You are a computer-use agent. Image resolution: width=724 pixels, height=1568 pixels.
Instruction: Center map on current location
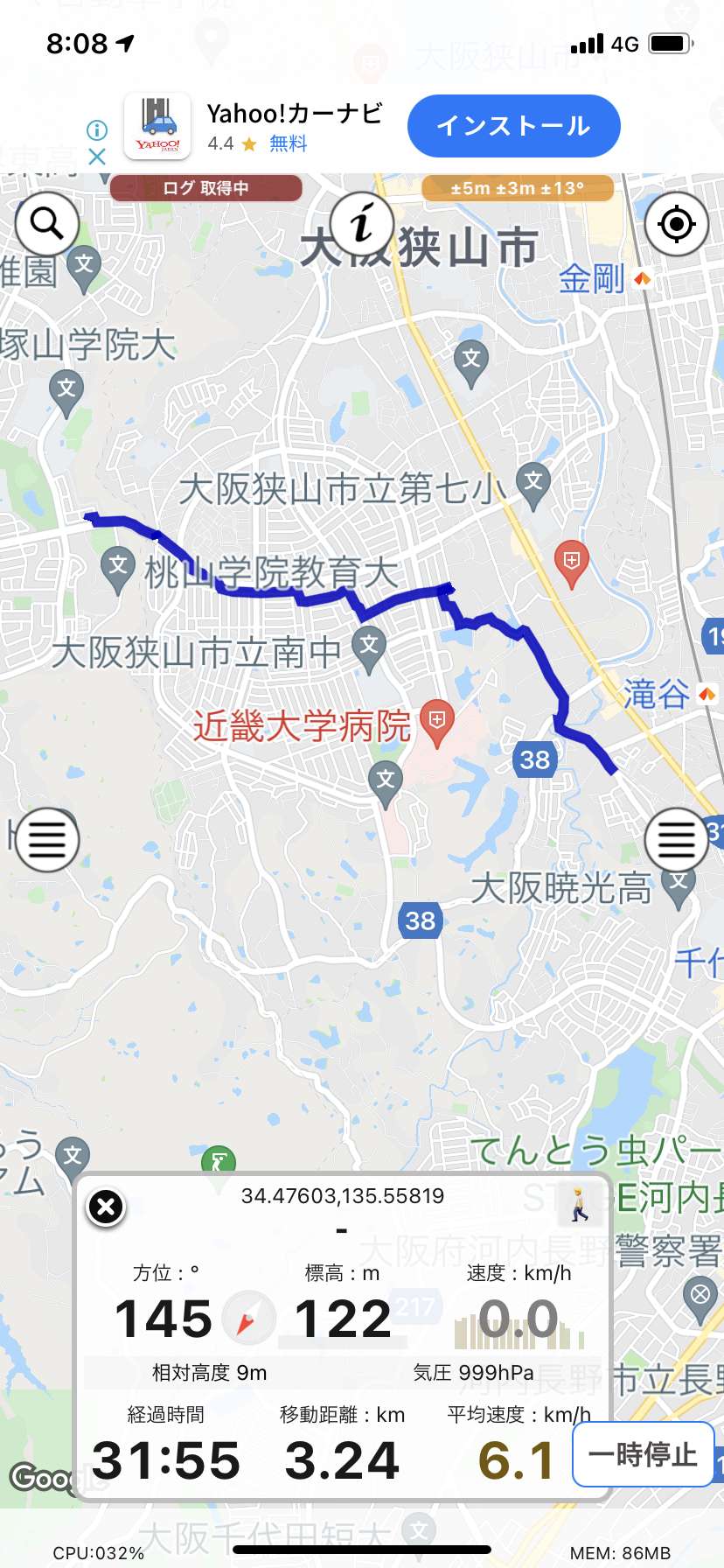tap(676, 224)
